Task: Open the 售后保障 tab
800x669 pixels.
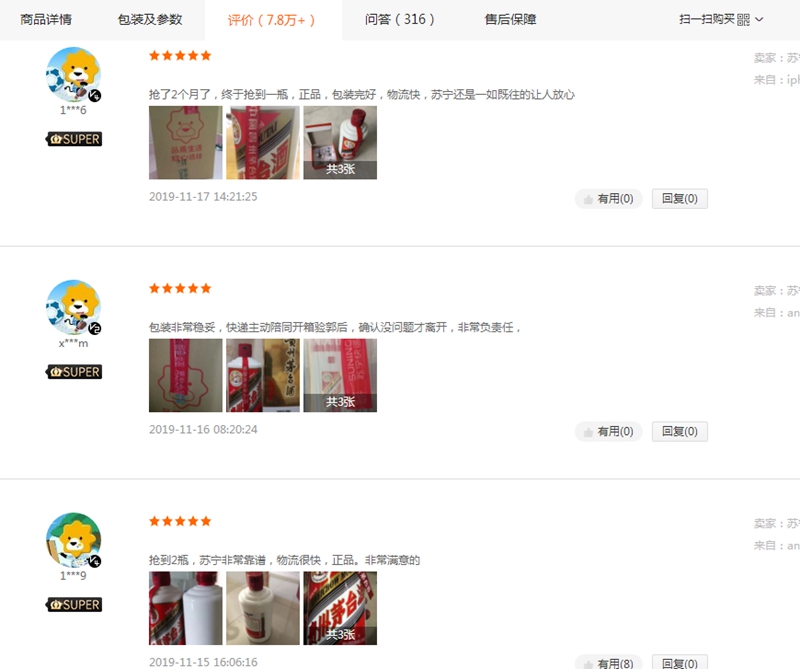Action: pos(510,19)
